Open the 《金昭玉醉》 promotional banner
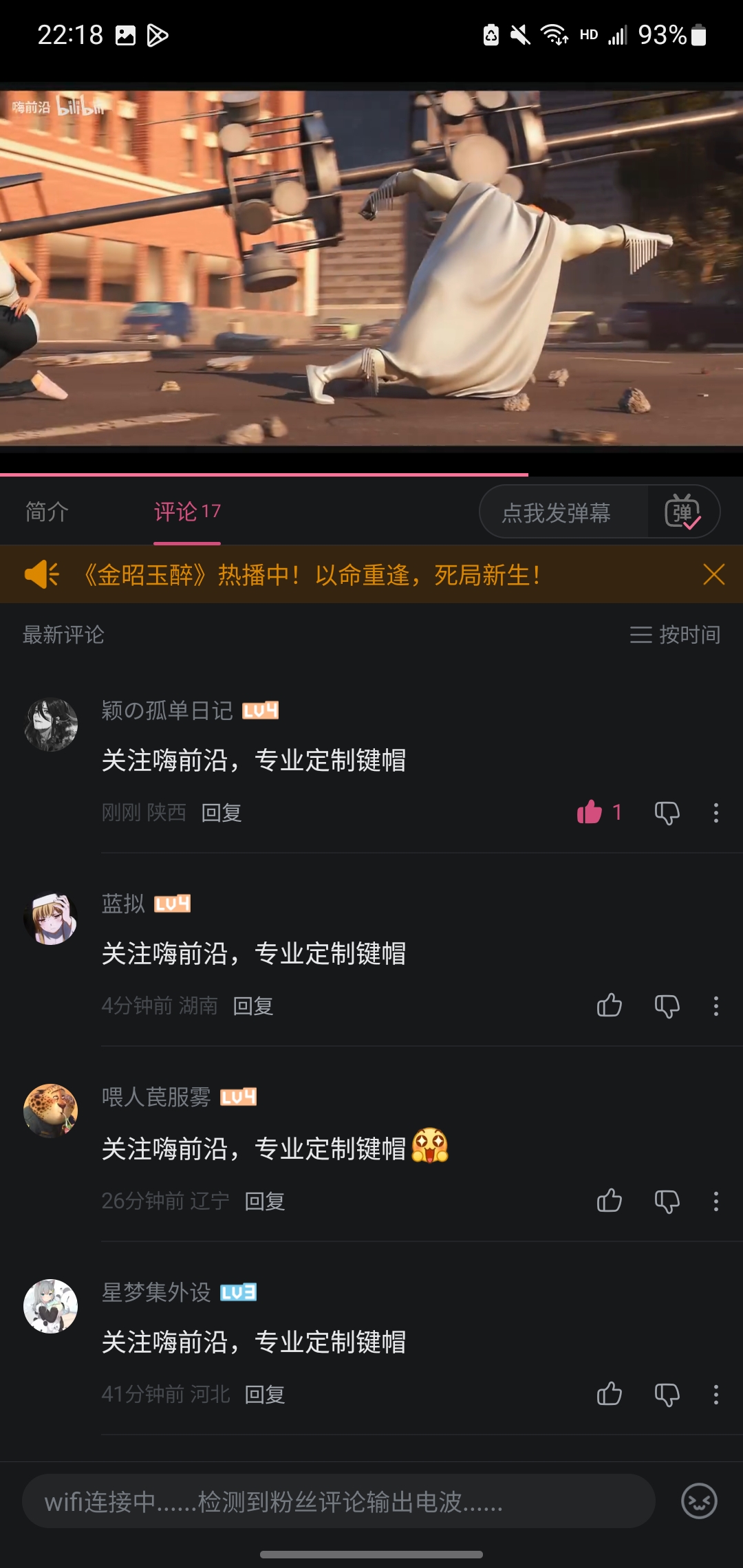743x1568 pixels. point(310,576)
